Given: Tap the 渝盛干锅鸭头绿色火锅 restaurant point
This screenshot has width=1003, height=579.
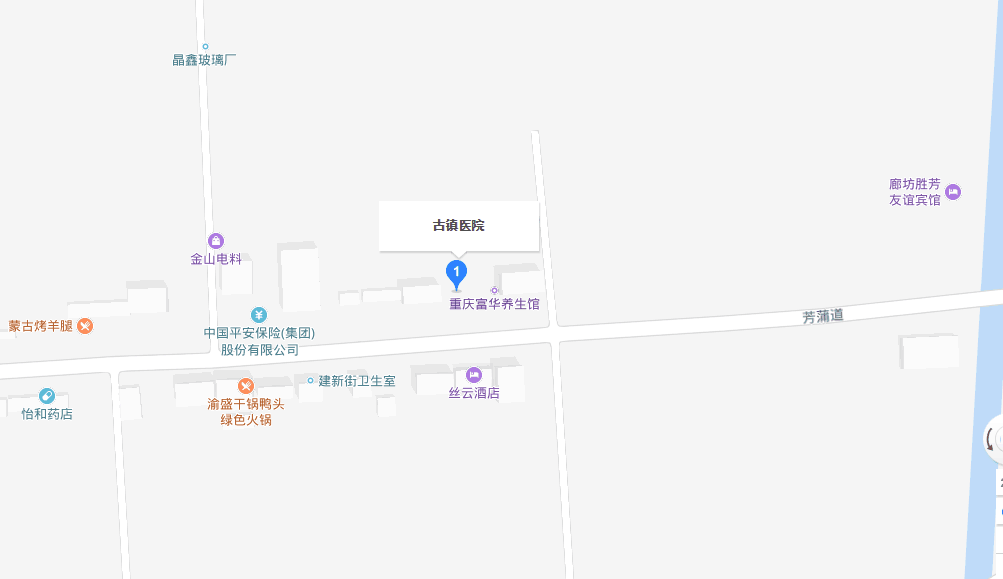Looking at the screenshot, I should [245, 386].
